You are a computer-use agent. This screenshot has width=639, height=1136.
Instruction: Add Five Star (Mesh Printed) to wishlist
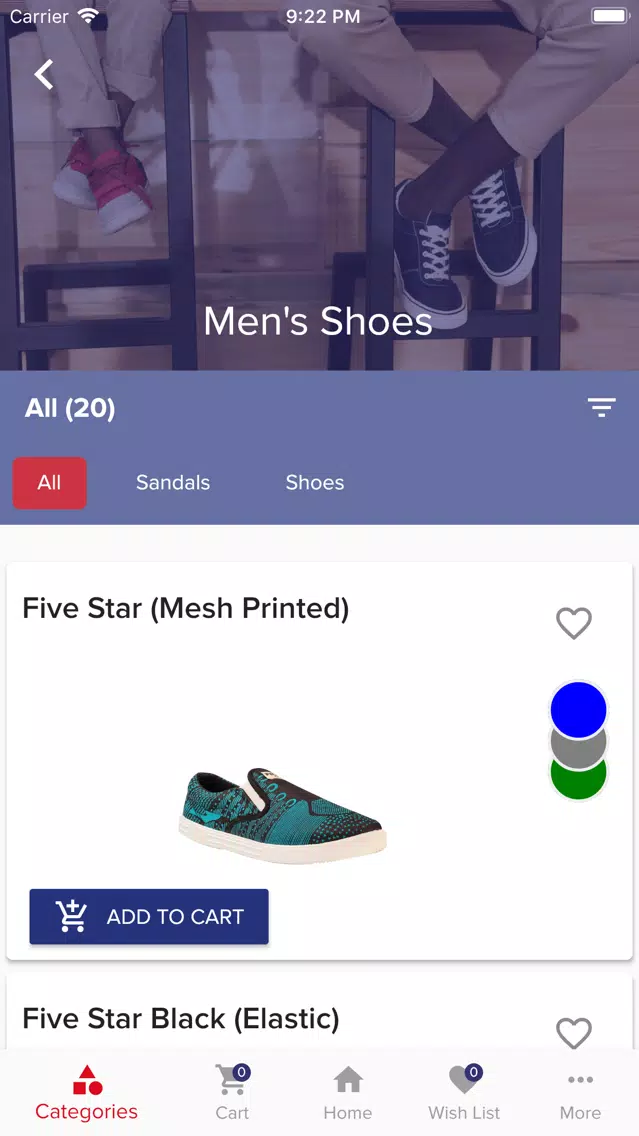tap(574, 623)
